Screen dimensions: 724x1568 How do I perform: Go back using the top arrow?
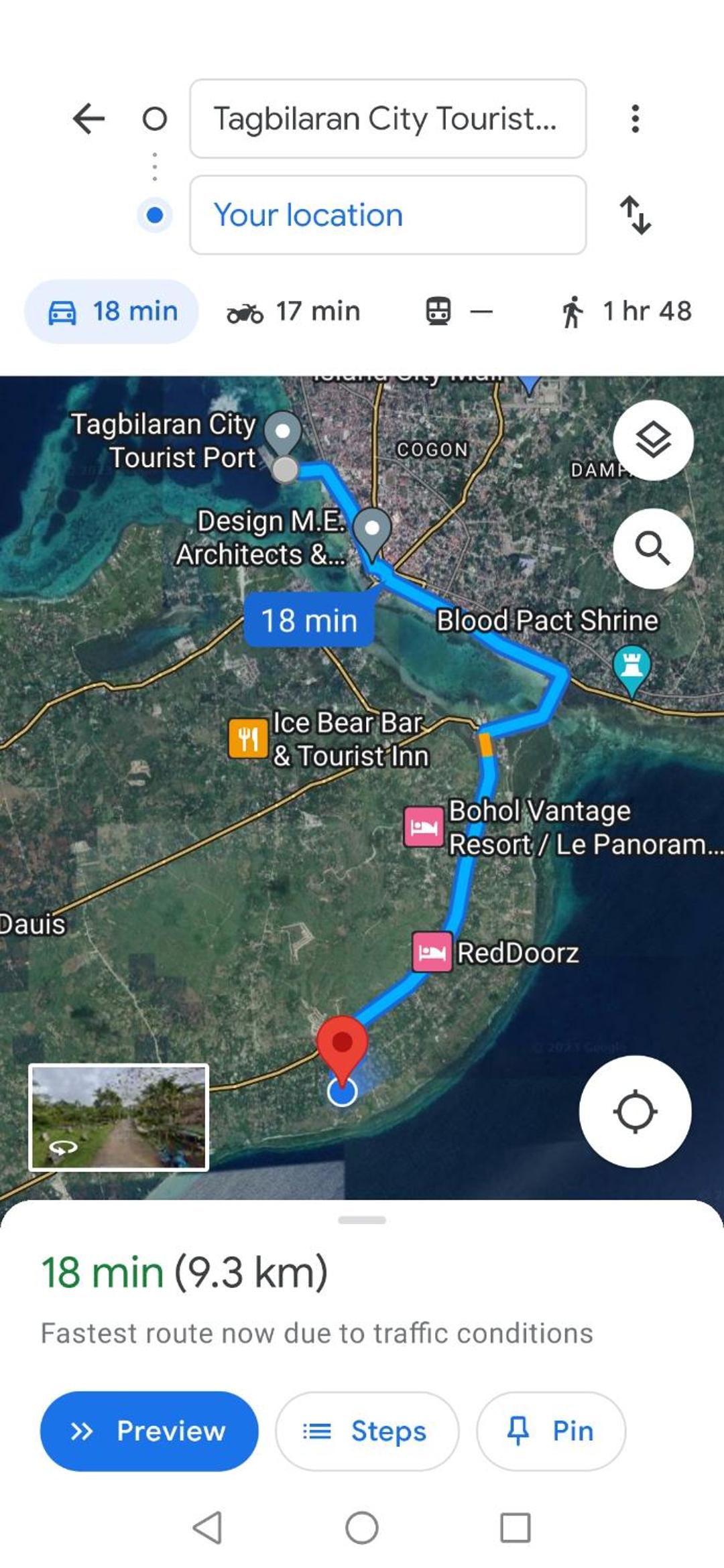(88, 119)
